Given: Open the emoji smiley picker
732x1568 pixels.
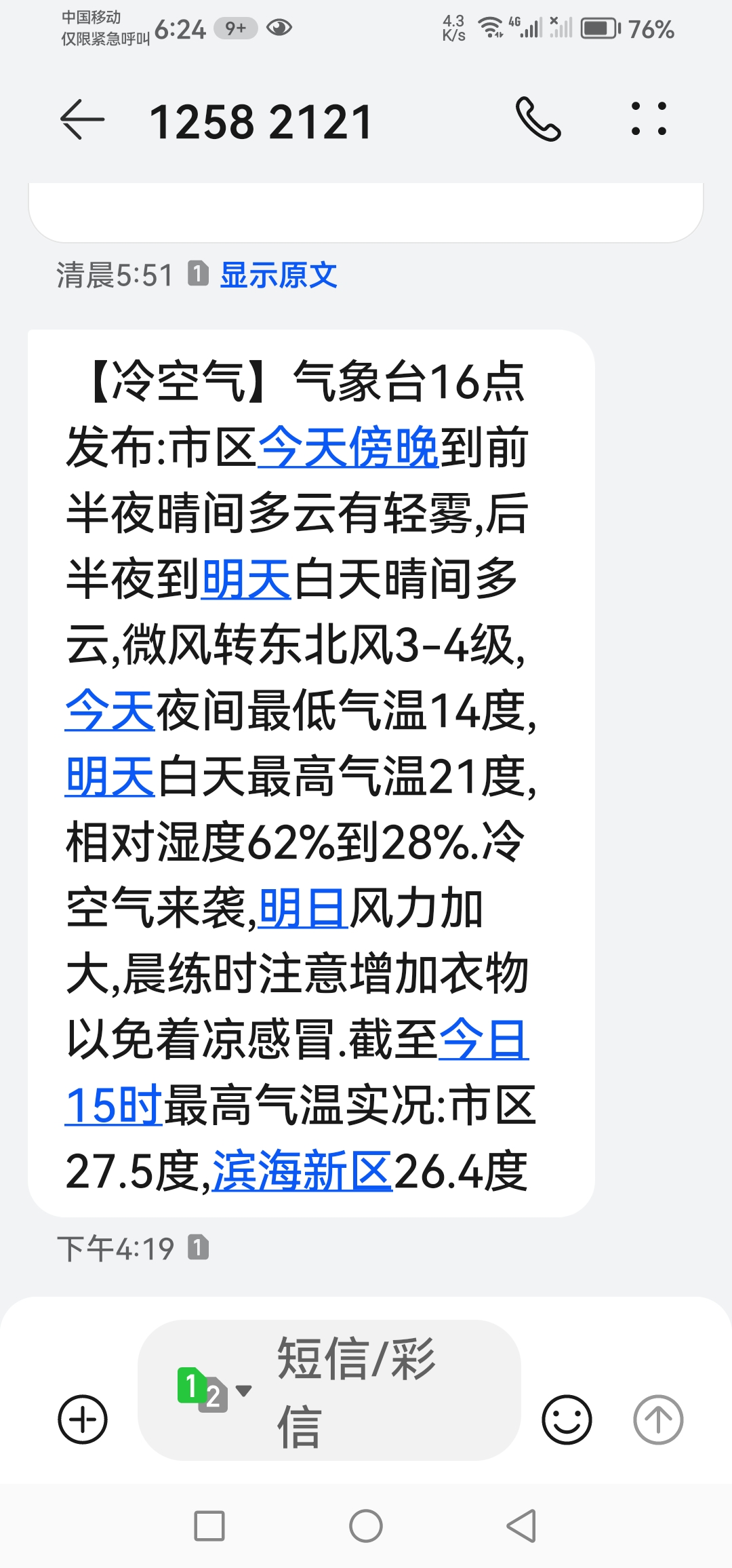Looking at the screenshot, I should (567, 1419).
